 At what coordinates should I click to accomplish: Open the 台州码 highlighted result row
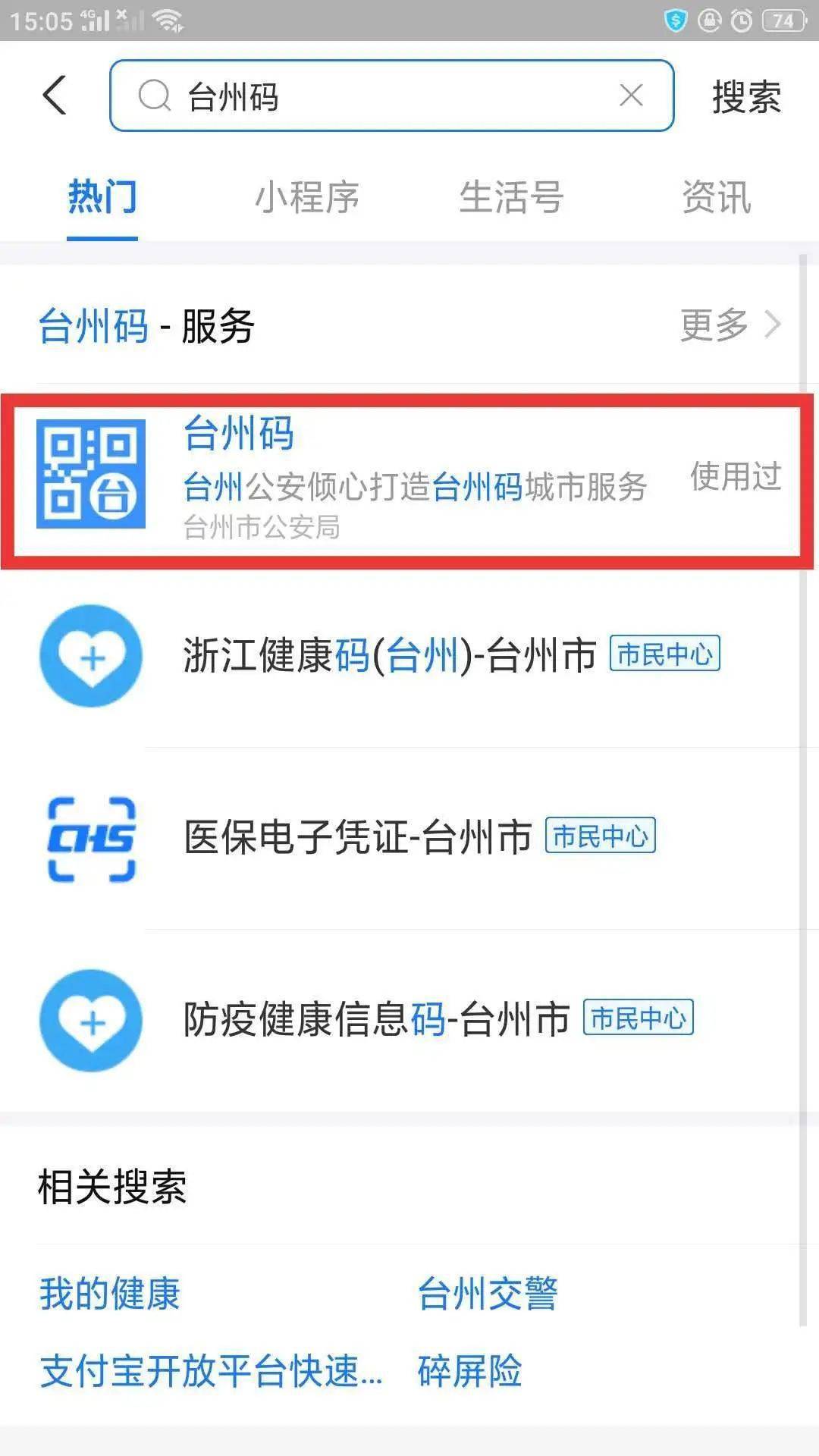[x=409, y=478]
